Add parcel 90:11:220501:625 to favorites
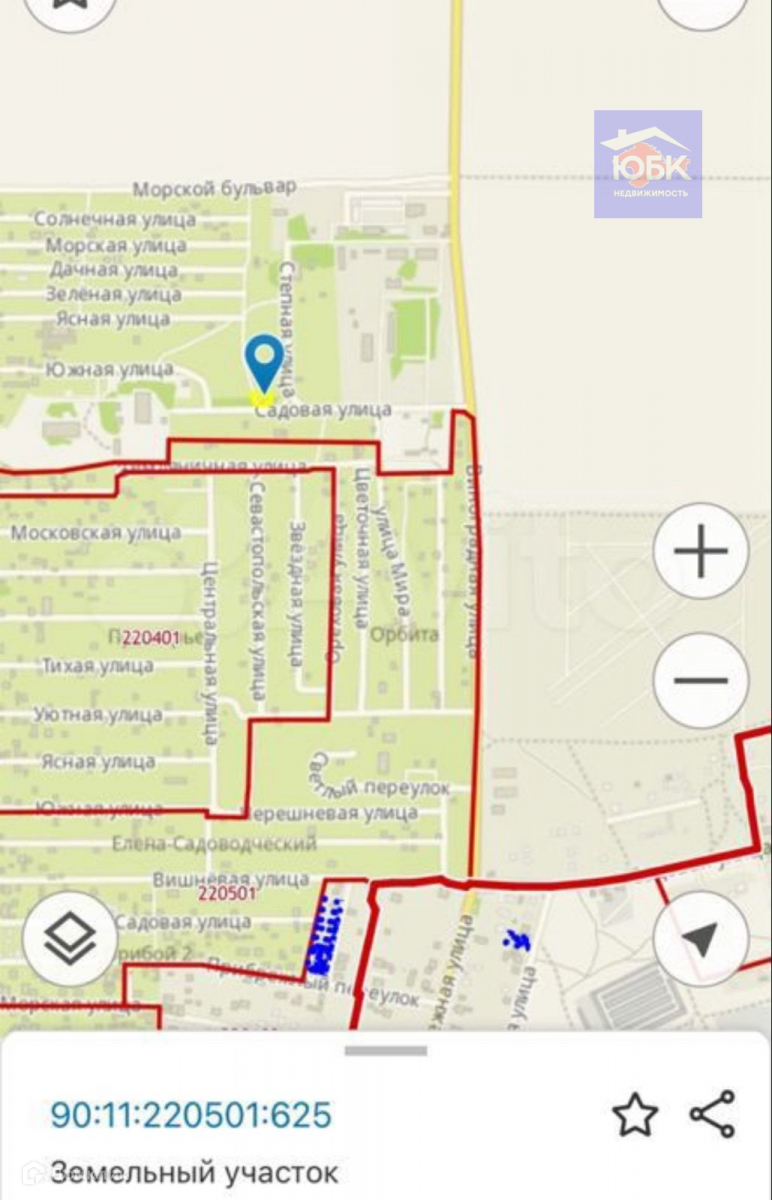This screenshot has width=772, height=1200. (x=635, y=1115)
